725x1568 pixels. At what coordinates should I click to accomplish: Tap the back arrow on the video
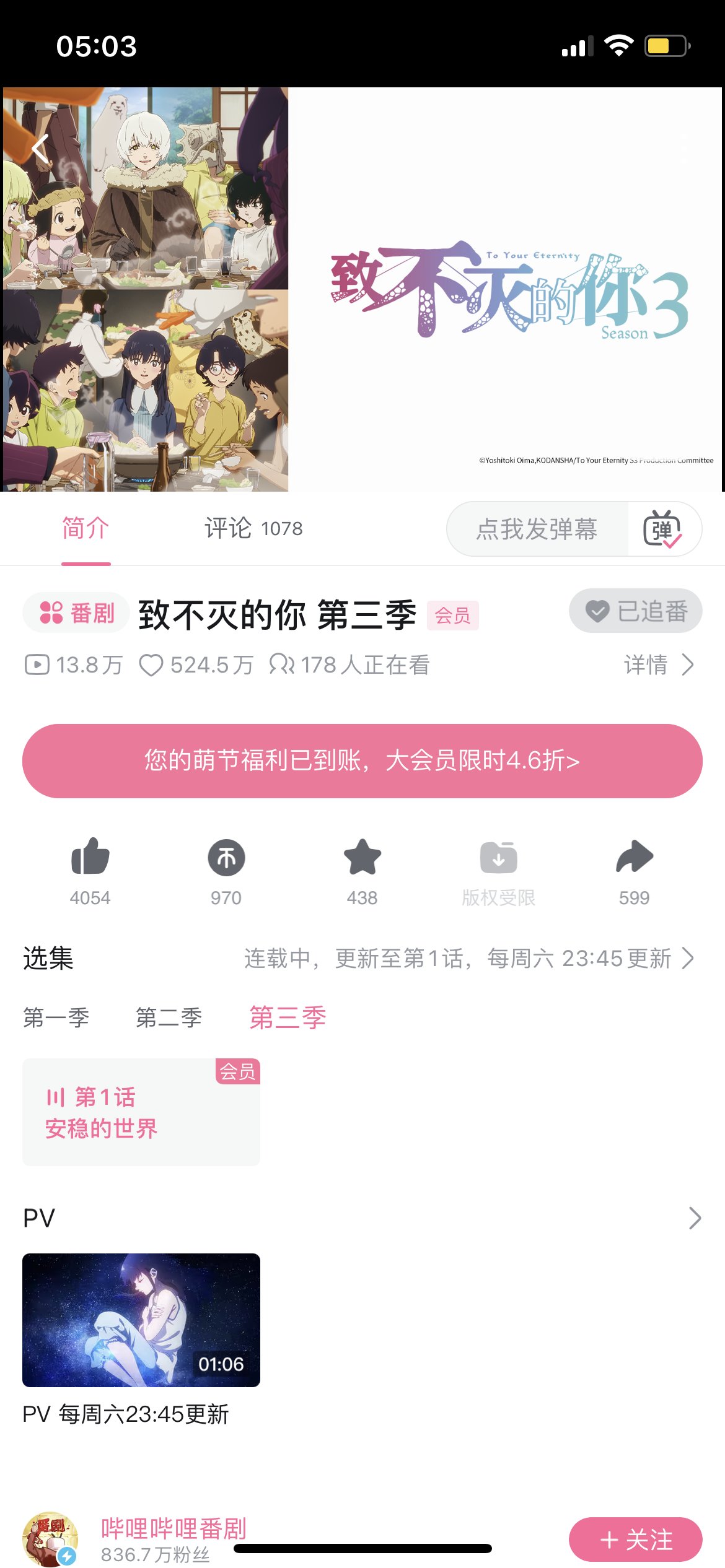click(x=41, y=149)
